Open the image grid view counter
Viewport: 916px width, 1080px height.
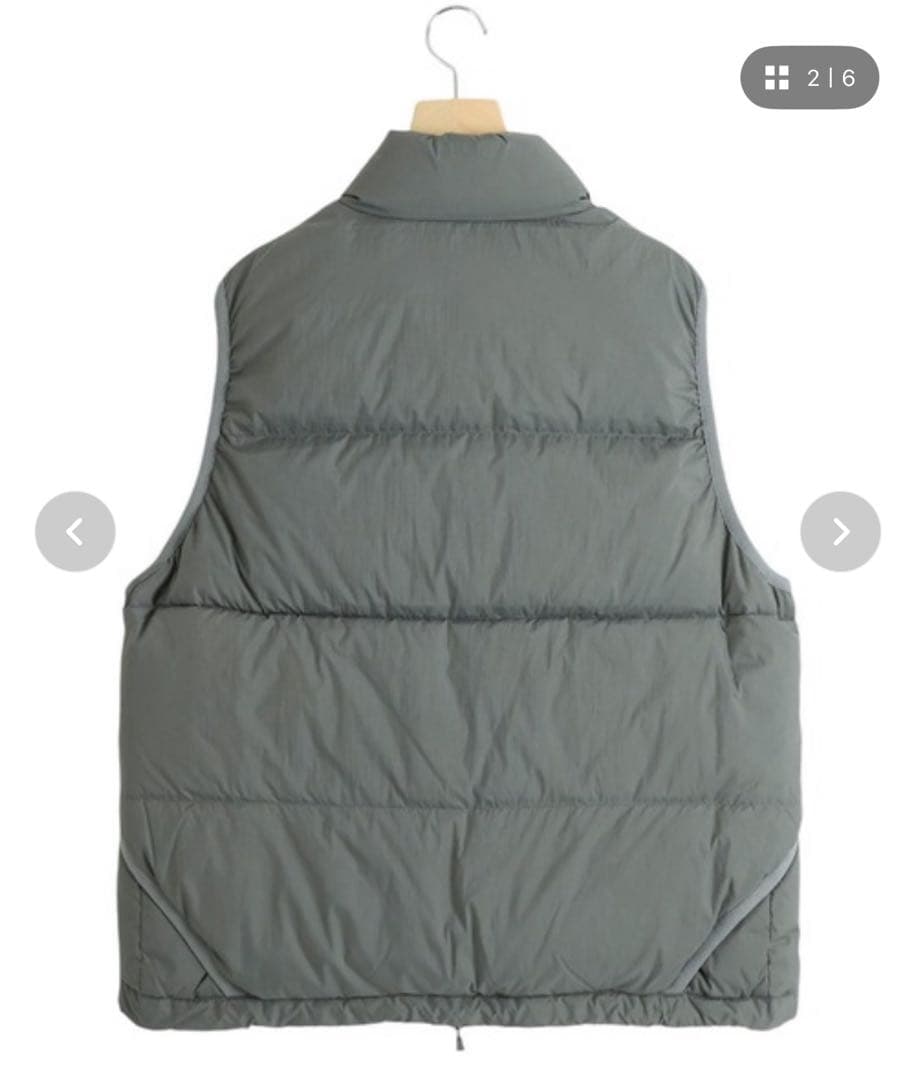pyautogui.click(x=809, y=78)
